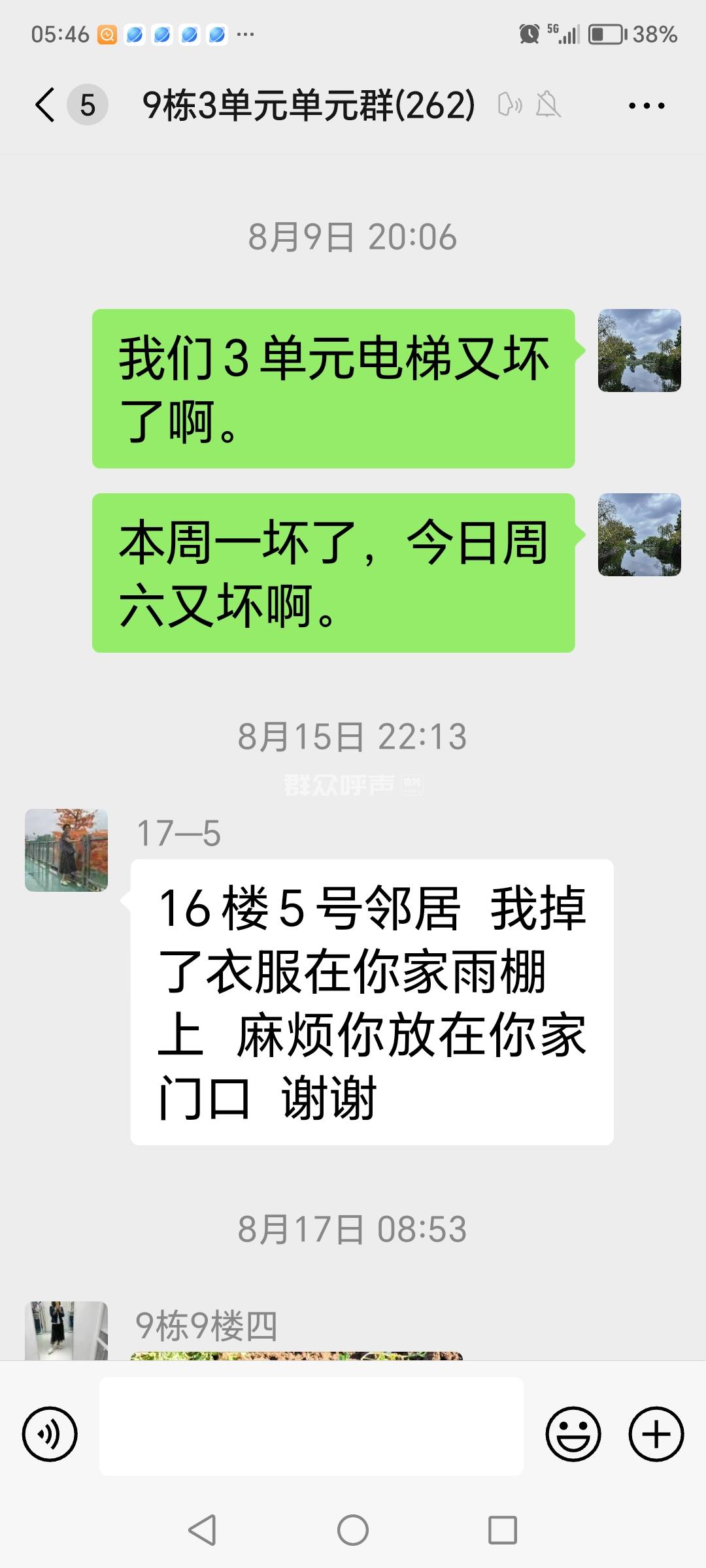Switch to voice message input
The image size is (706, 1568).
coord(50,1434)
